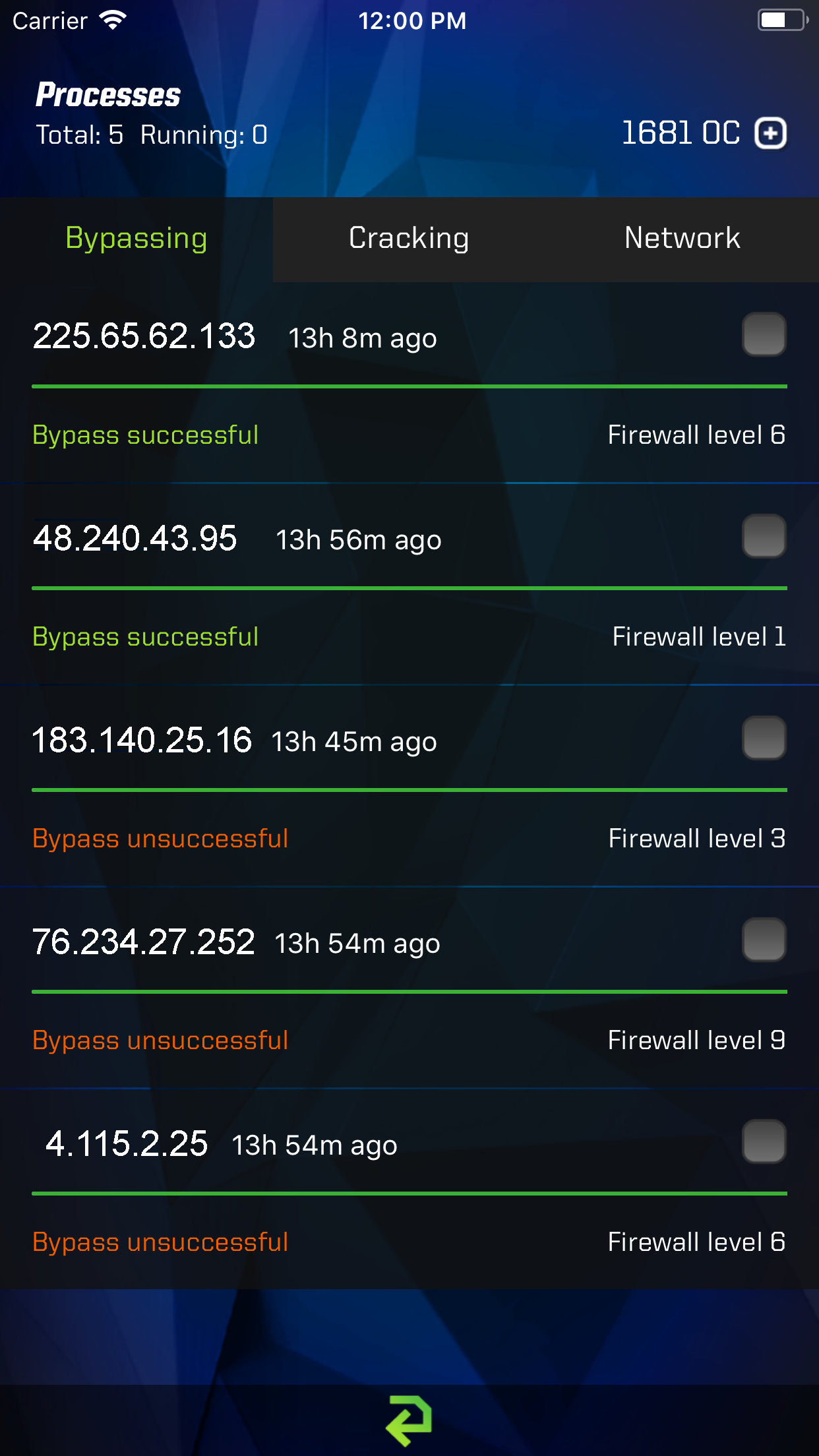The image size is (819, 1456).
Task: Open the Network tab
Action: coord(682,239)
